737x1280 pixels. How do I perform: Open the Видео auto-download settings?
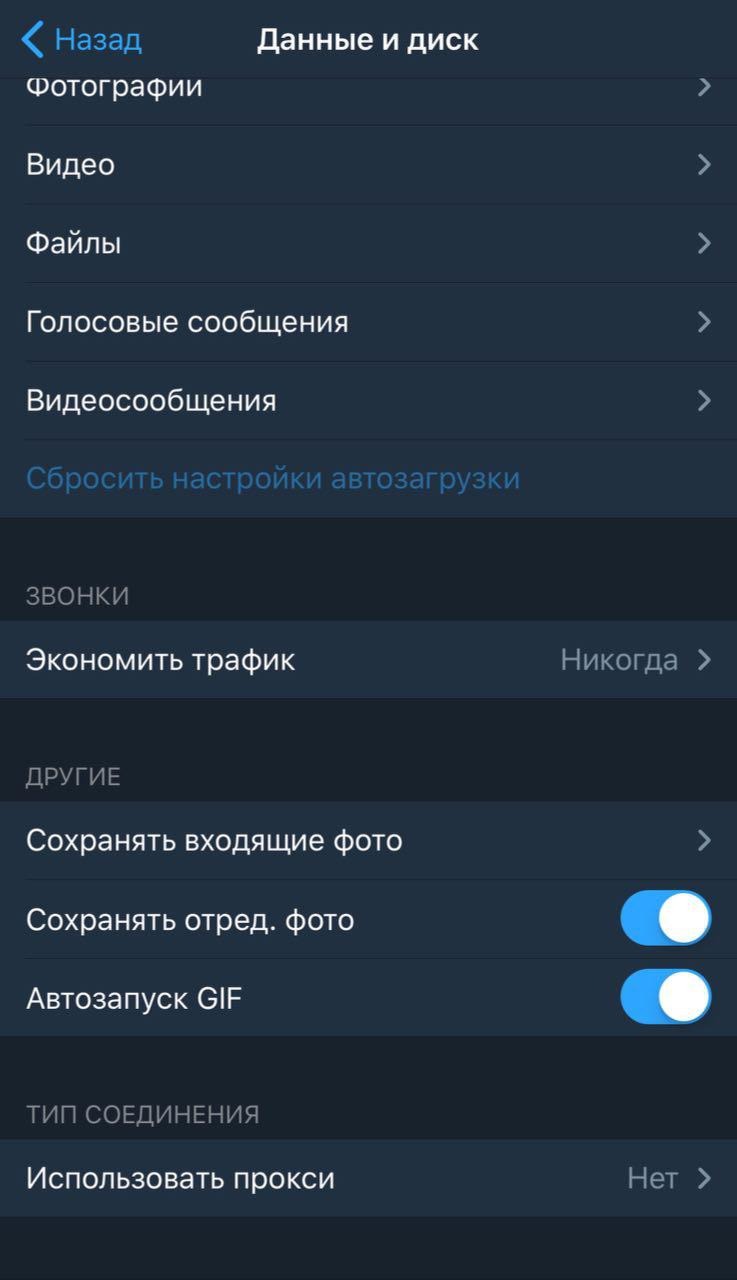368,165
